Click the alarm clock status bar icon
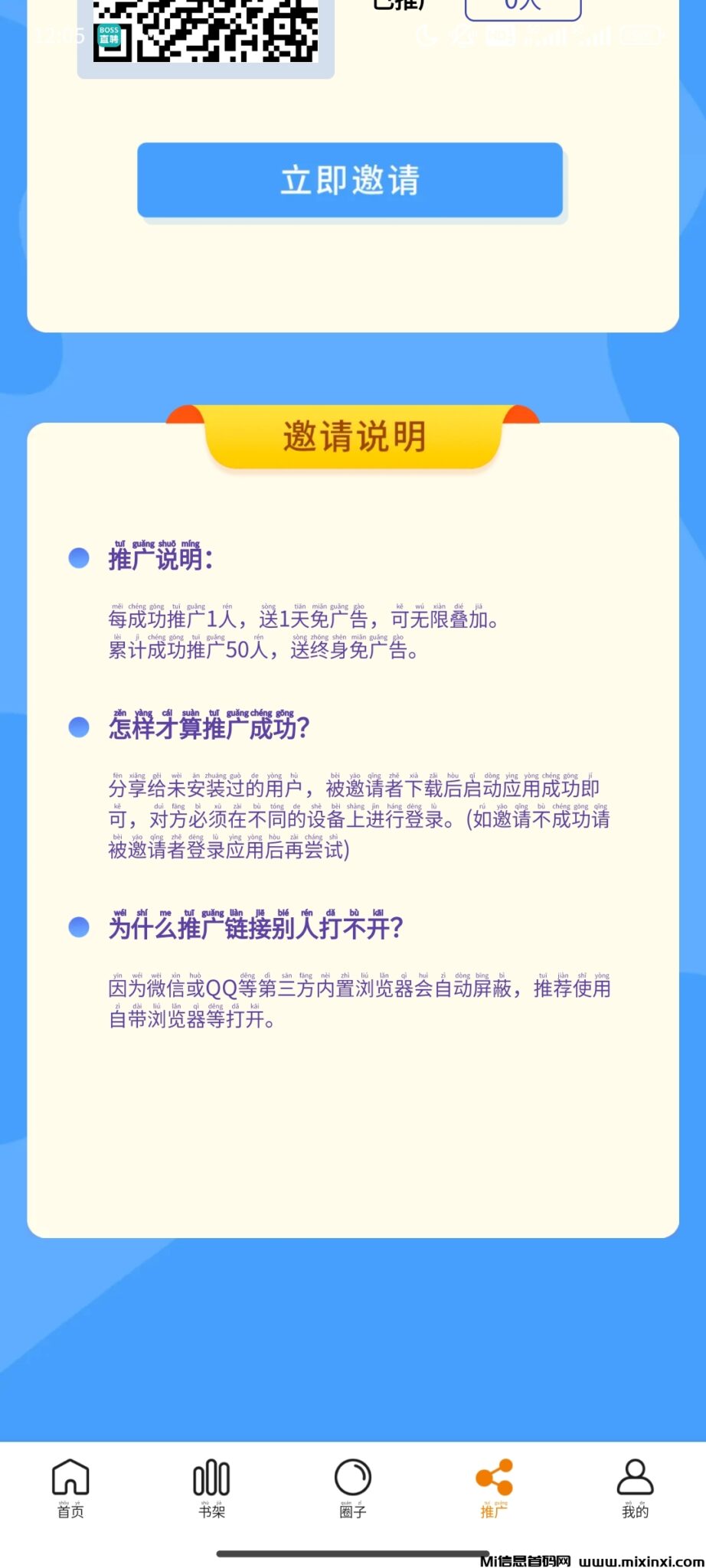The width and height of the screenshot is (706, 1568). pos(464,37)
